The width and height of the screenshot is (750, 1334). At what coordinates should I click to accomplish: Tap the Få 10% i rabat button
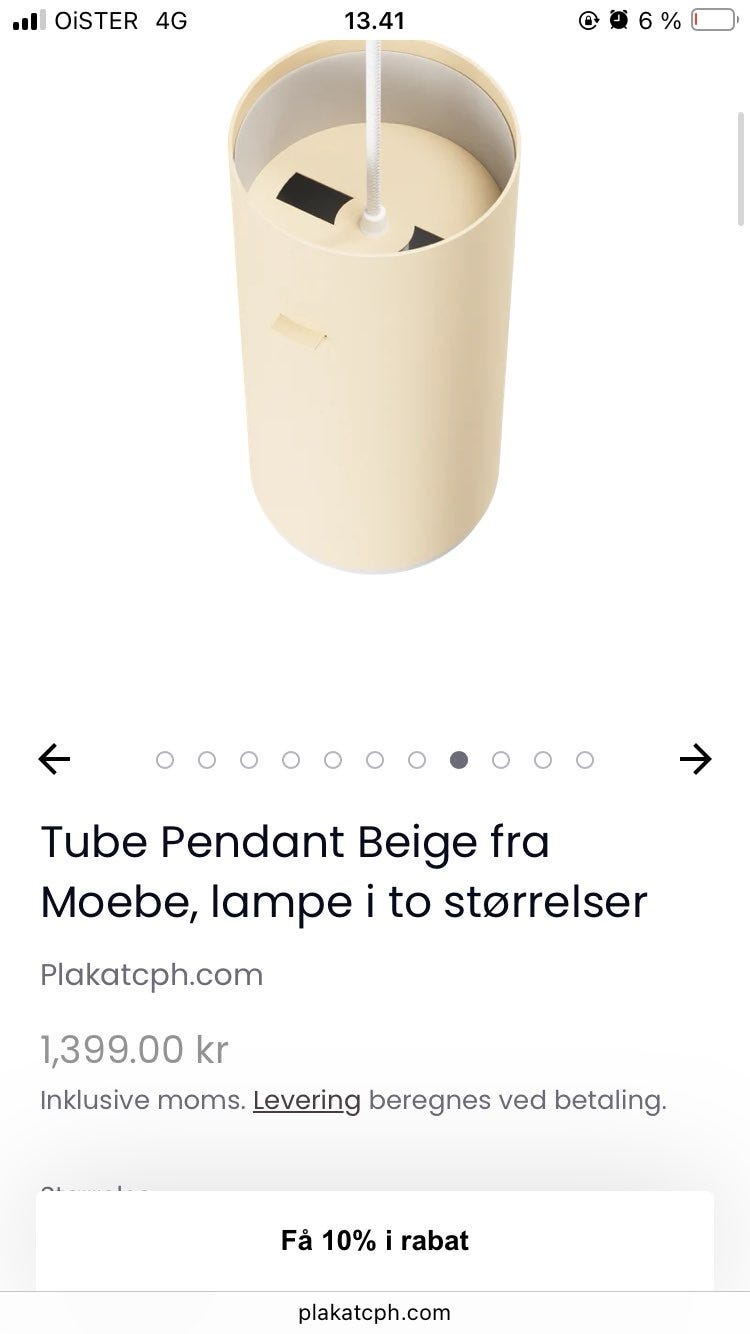coord(375,1240)
